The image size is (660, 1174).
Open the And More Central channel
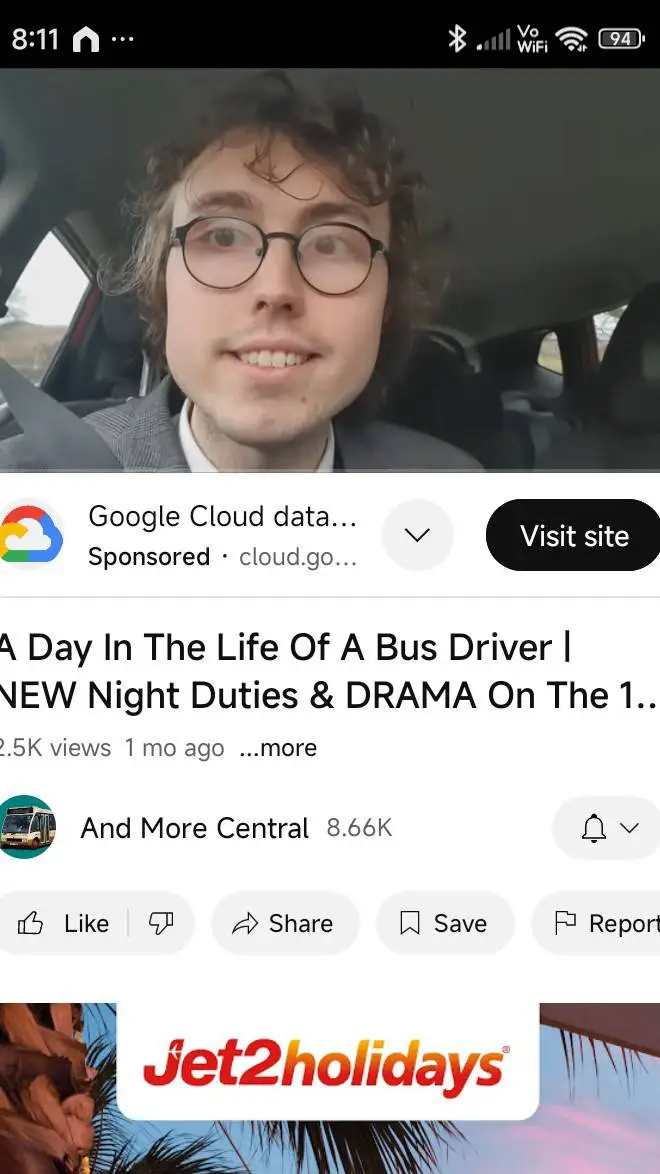click(x=194, y=828)
